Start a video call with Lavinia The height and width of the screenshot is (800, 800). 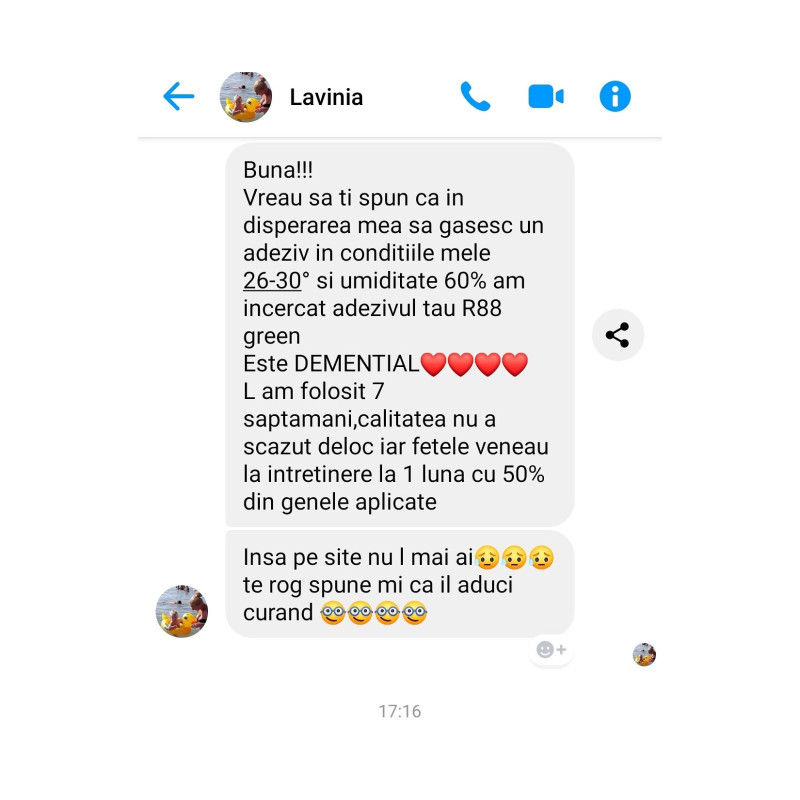[546, 97]
